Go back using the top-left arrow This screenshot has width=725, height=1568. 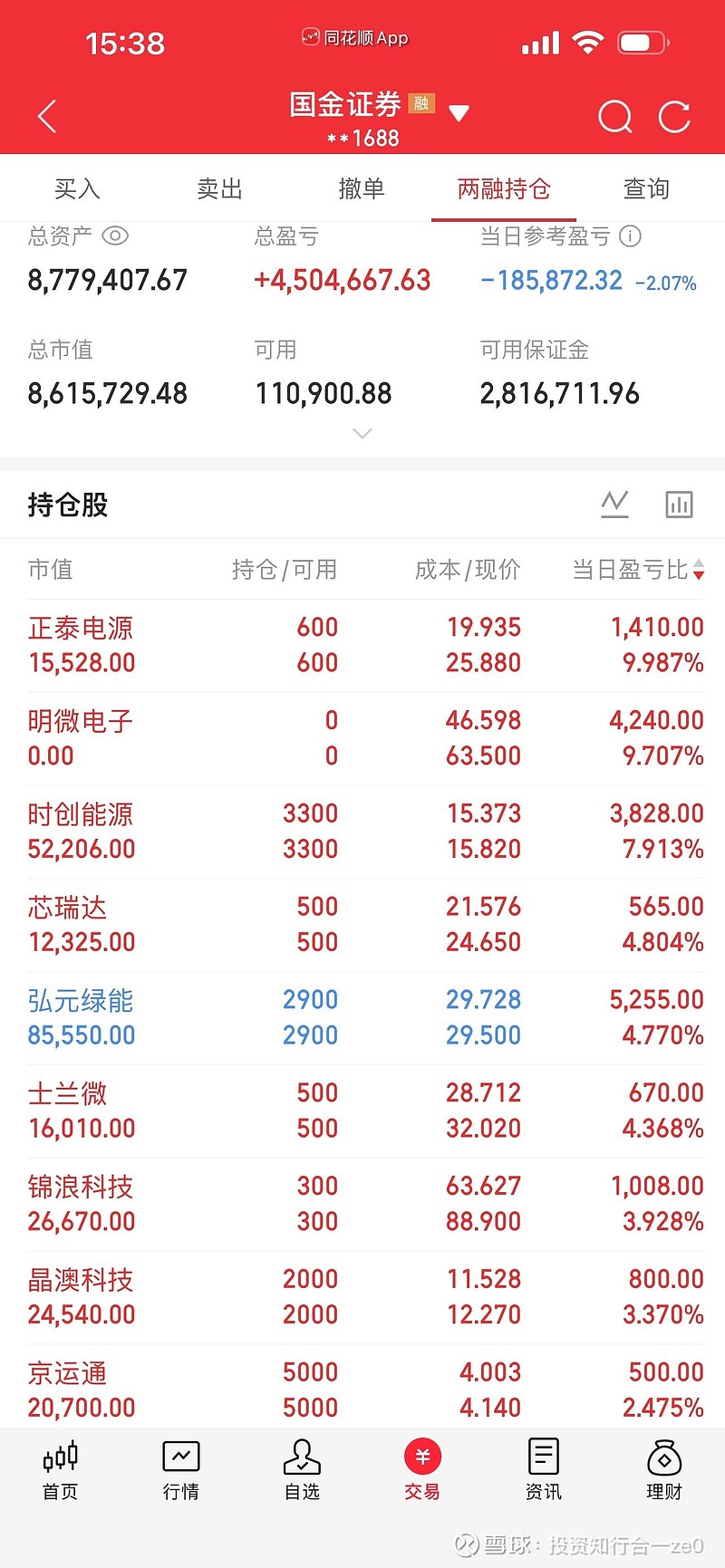pyautogui.click(x=47, y=117)
